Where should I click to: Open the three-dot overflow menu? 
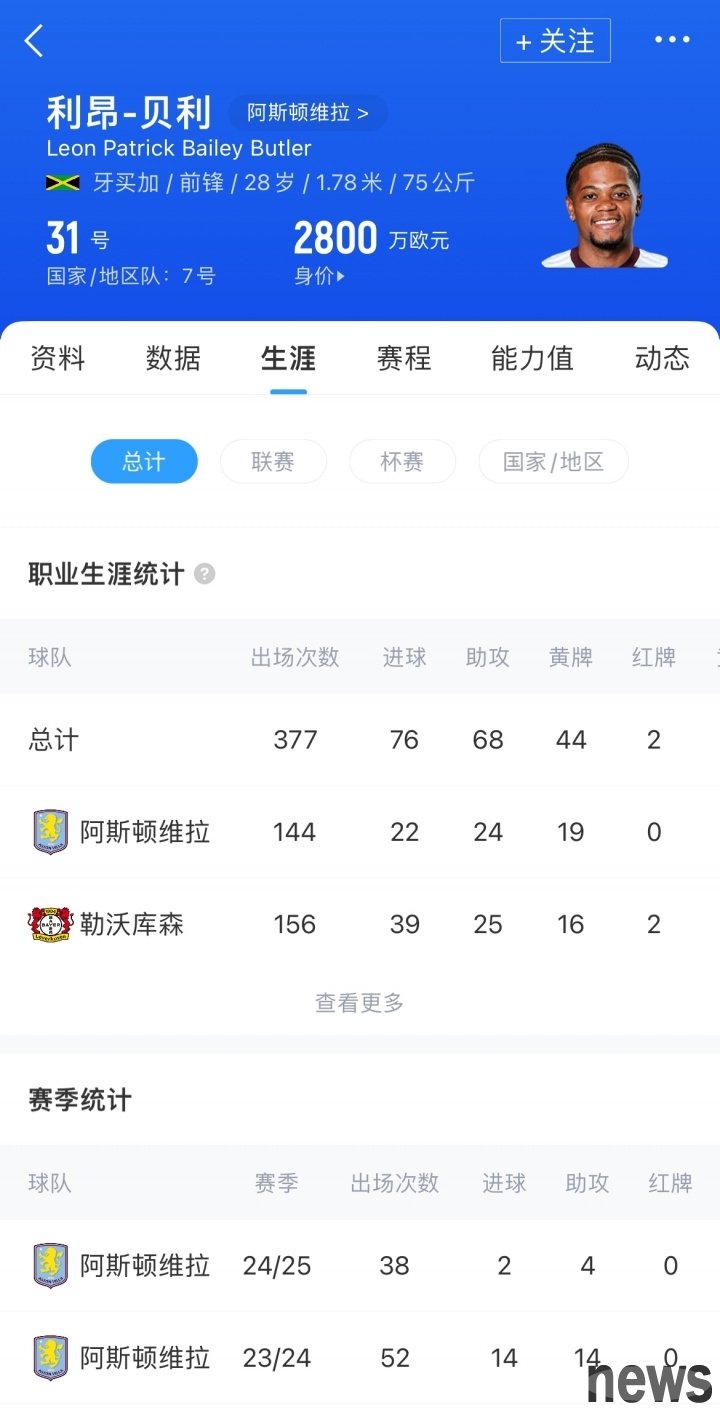click(x=672, y=40)
